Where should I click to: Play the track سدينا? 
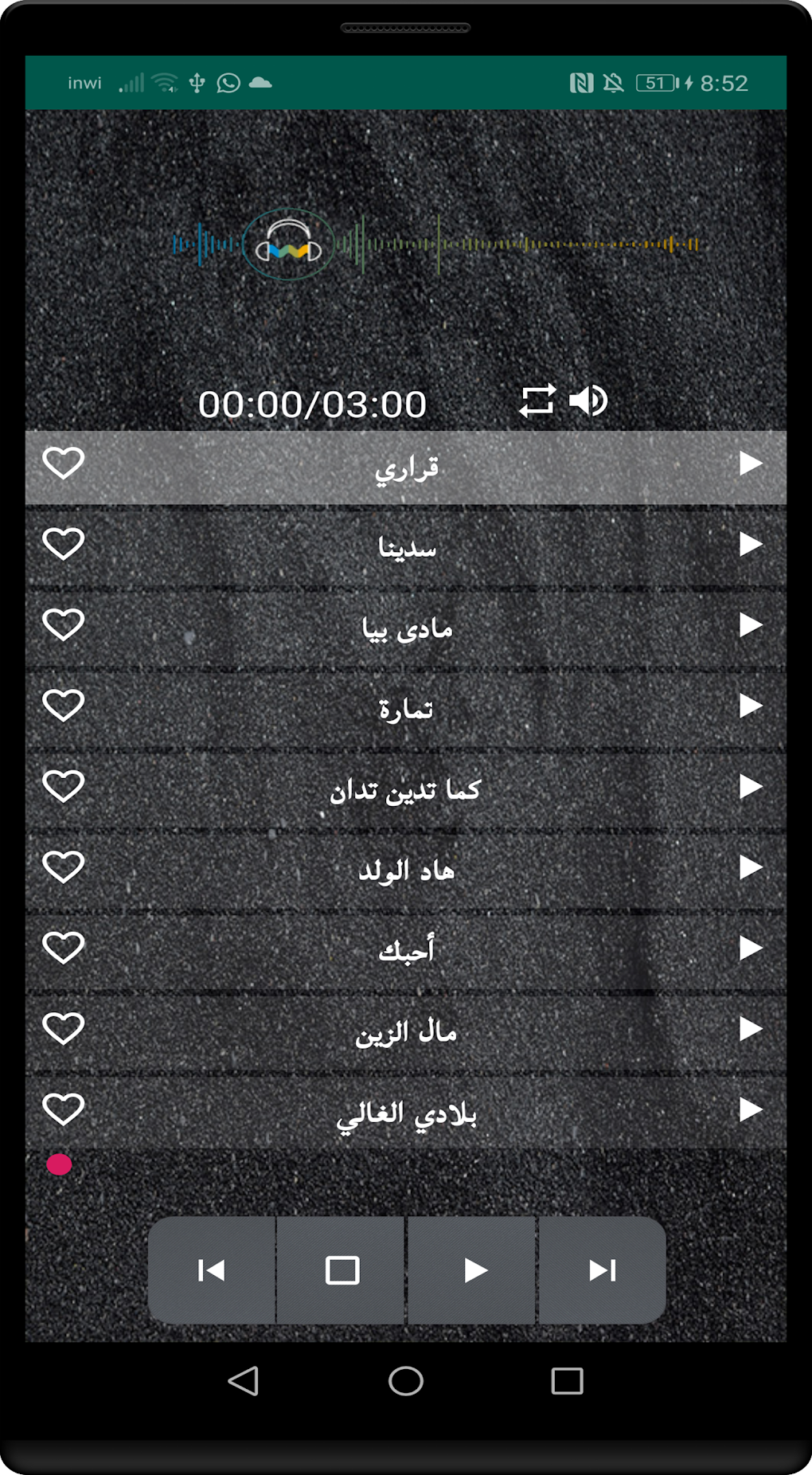coord(750,545)
